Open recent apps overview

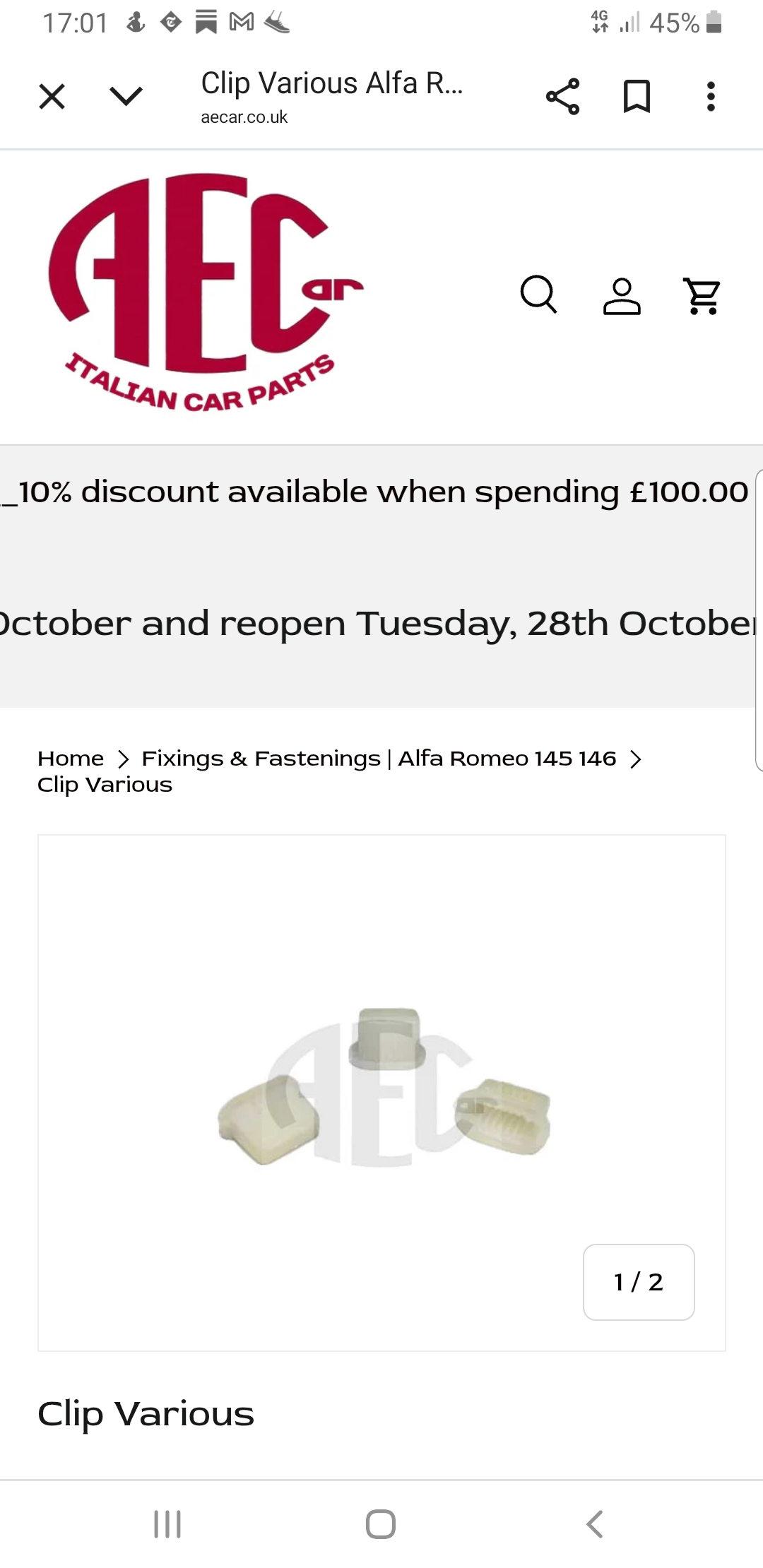pyautogui.click(x=167, y=1524)
